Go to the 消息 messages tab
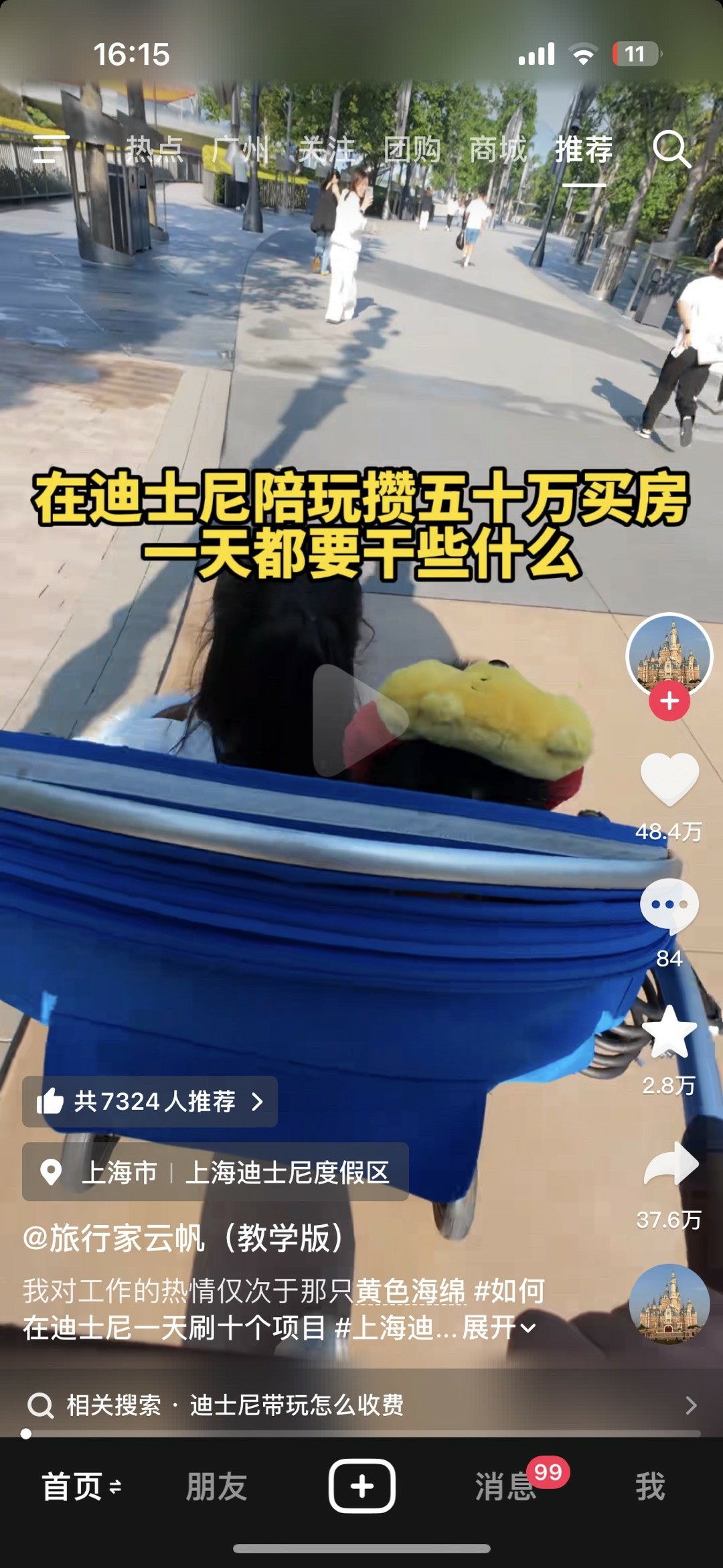Viewport: 723px width, 1568px height. [505, 1486]
